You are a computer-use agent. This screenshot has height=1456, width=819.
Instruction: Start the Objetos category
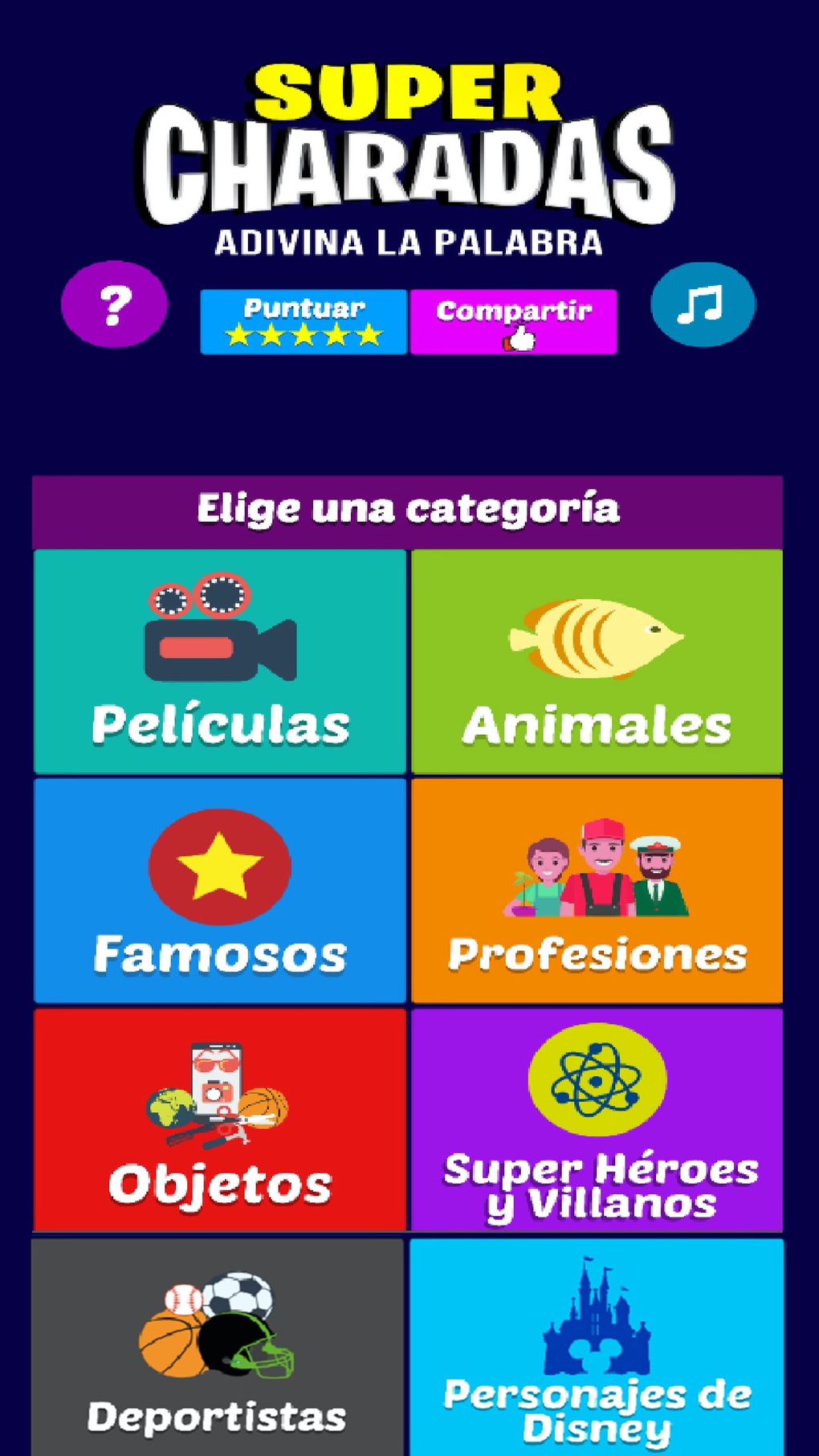220,1120
